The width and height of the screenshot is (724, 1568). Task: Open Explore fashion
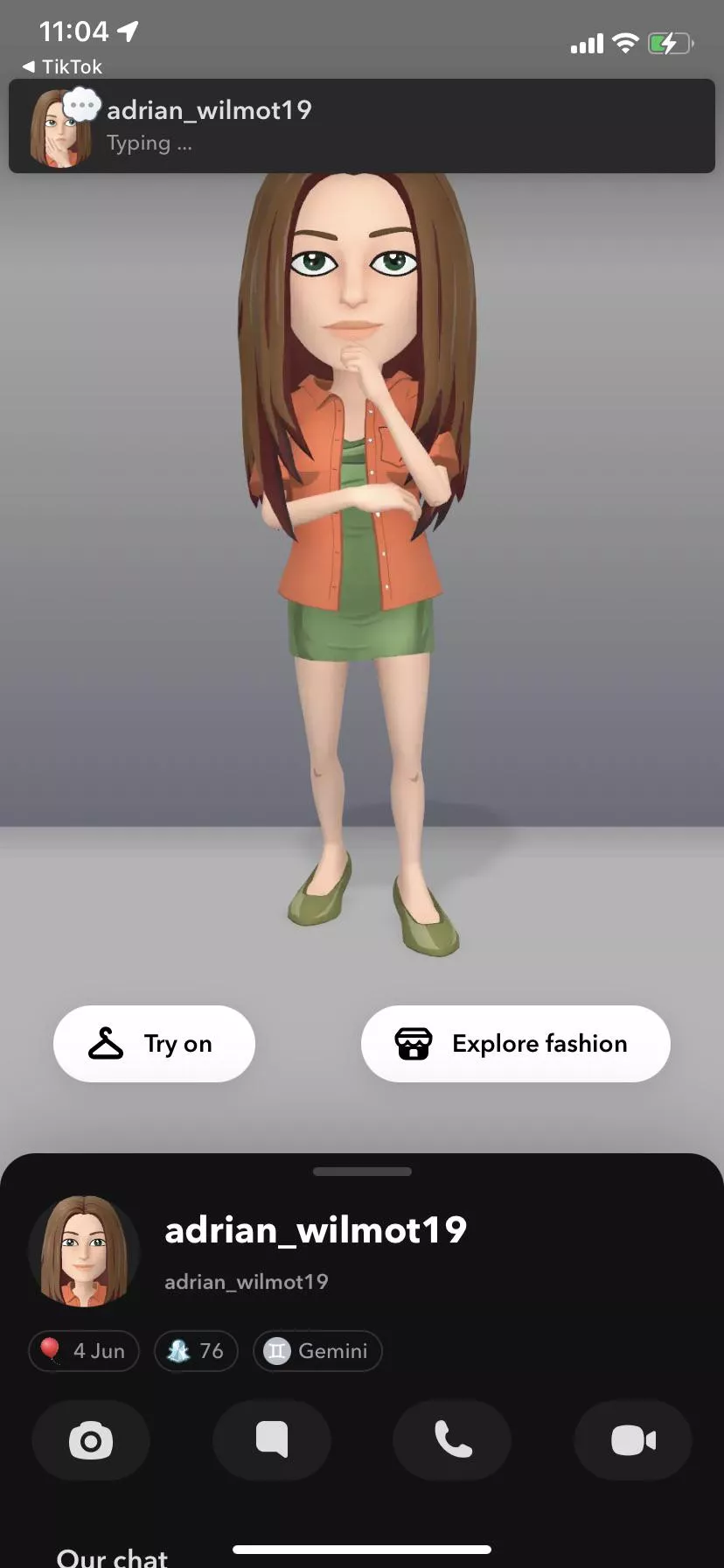515,1043
